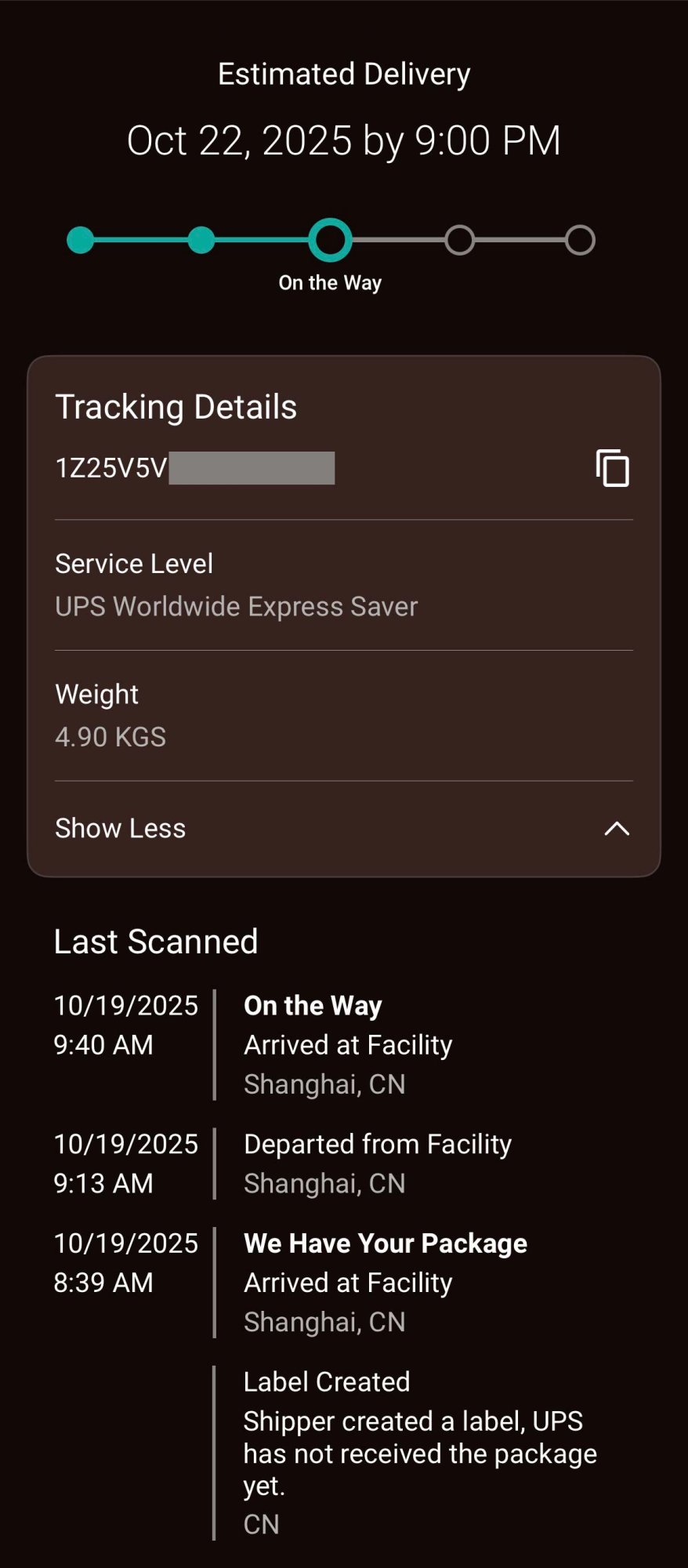Viewport: 688px width, 1568px height.
Task: Tap the chevron icon next to Show Less
Action: click(616, 828)
